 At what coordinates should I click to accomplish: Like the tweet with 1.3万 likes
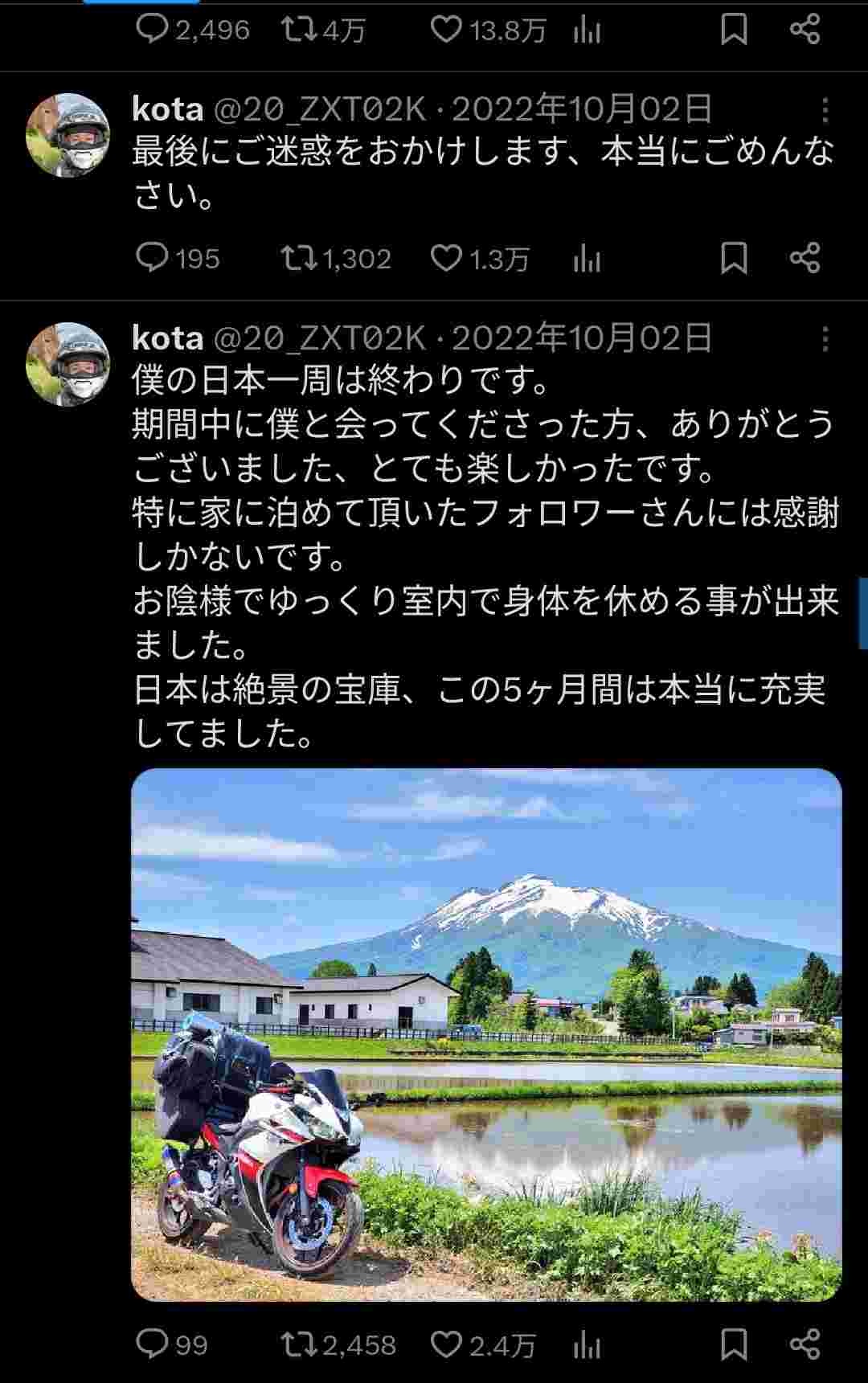(445, 258)
